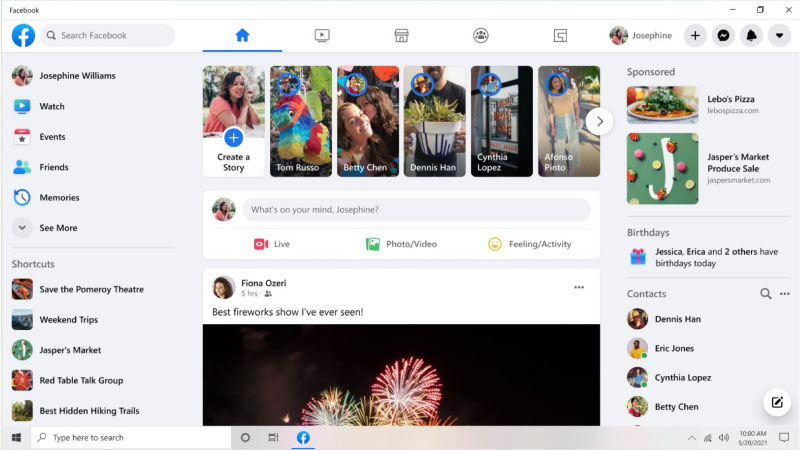Expand See More in the left menu
The image size is (800, 450).
pyautogui.click(x=57, y=228)
